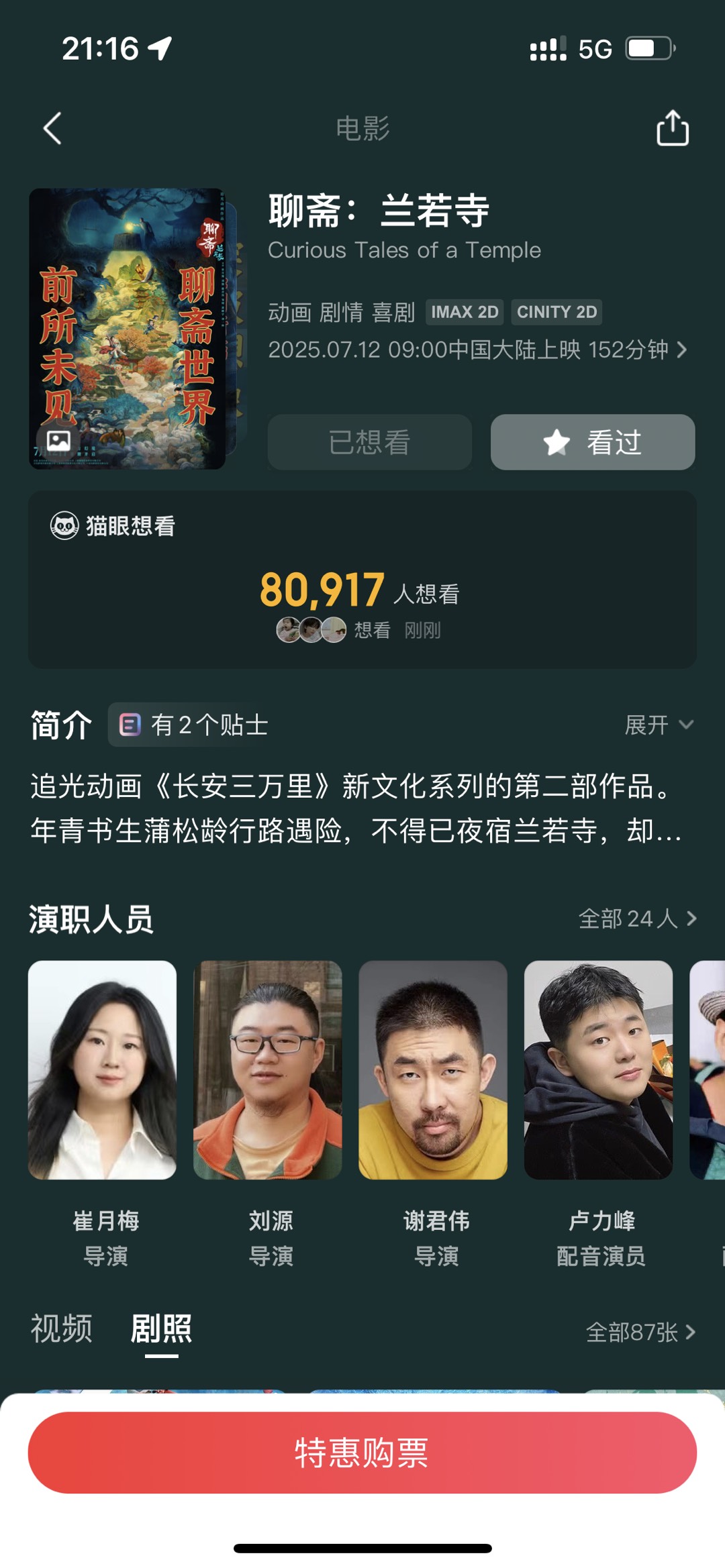View all 24 cast and crew
The width and height of the screenshot is (725, 1568).
click(x=637, y=918)
